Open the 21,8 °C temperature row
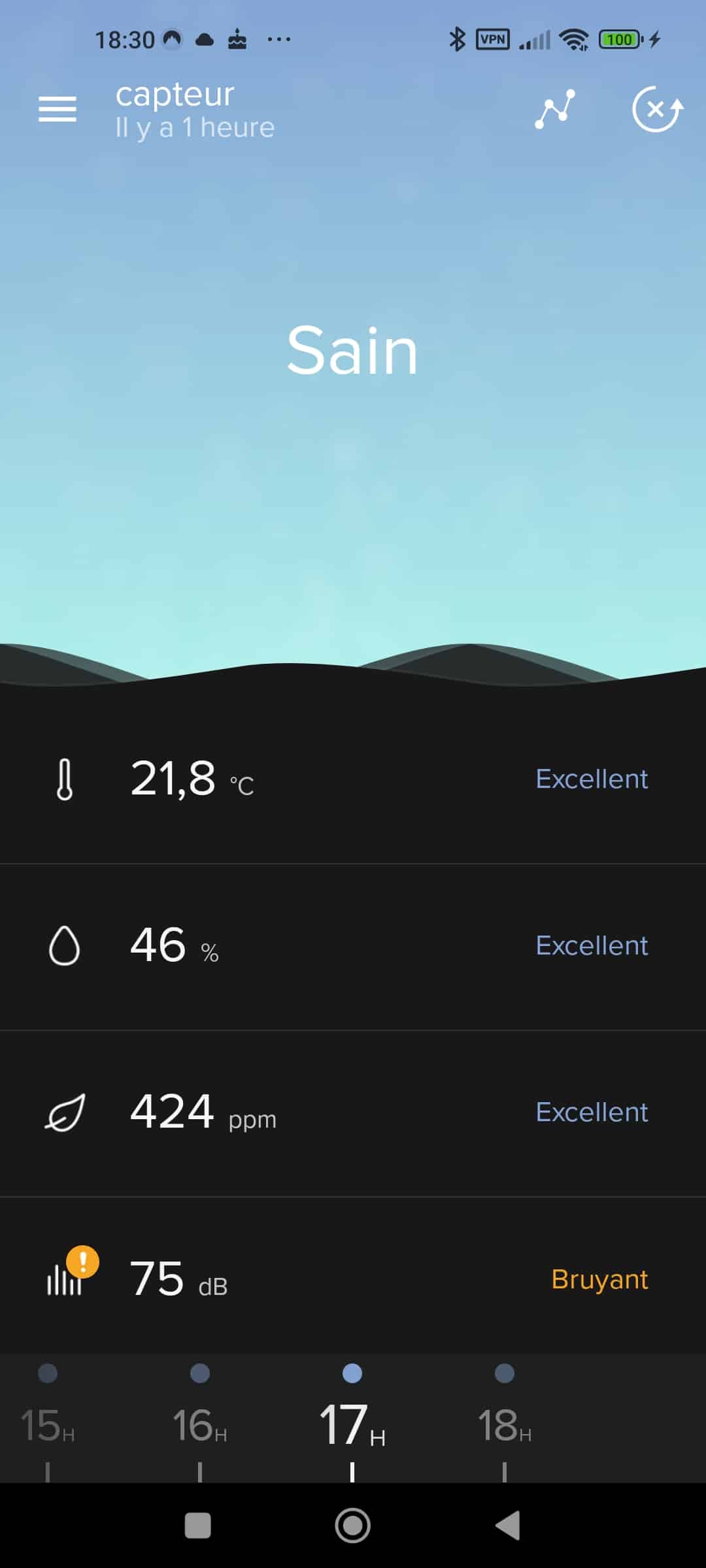Viewport: 706px width, 1568px height. point(353,780)
